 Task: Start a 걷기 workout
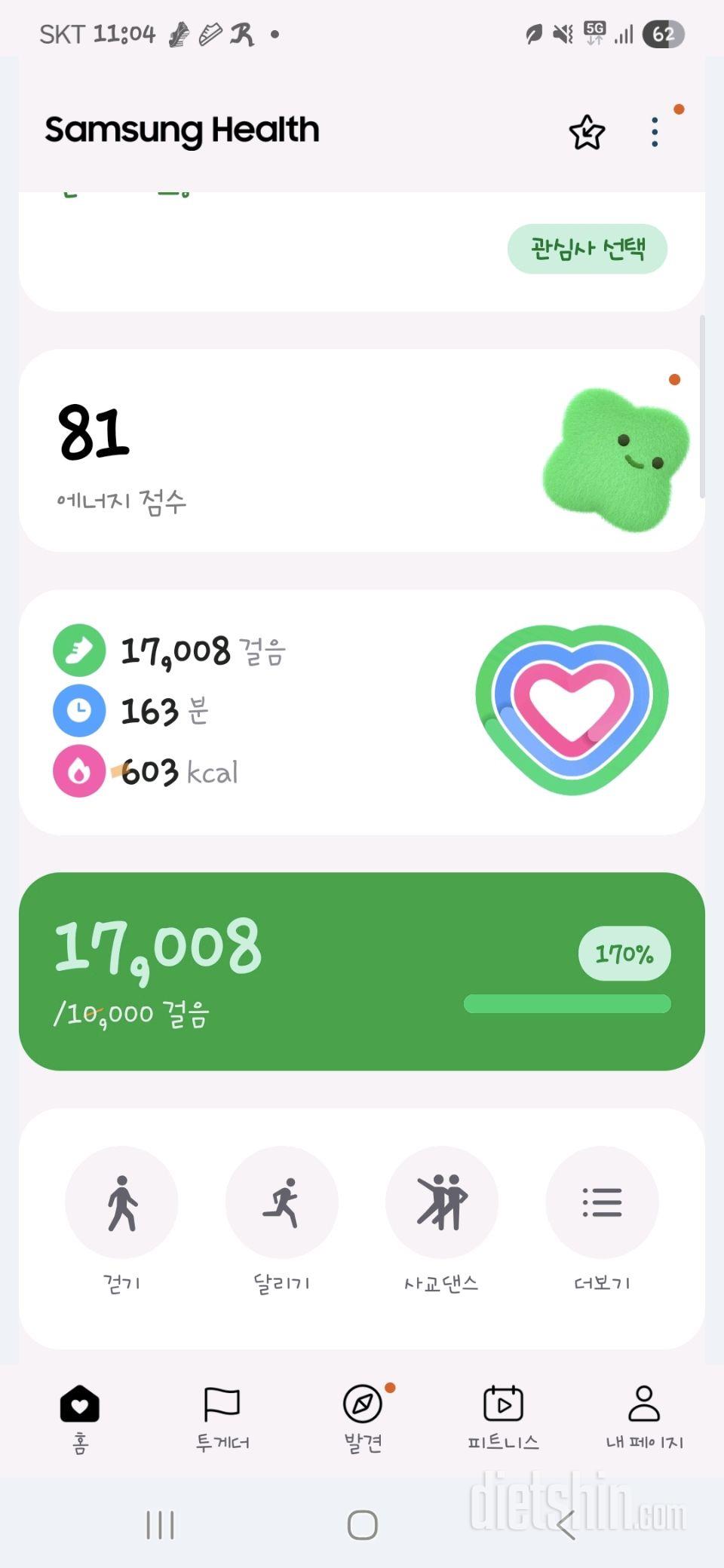point(122,1203)
